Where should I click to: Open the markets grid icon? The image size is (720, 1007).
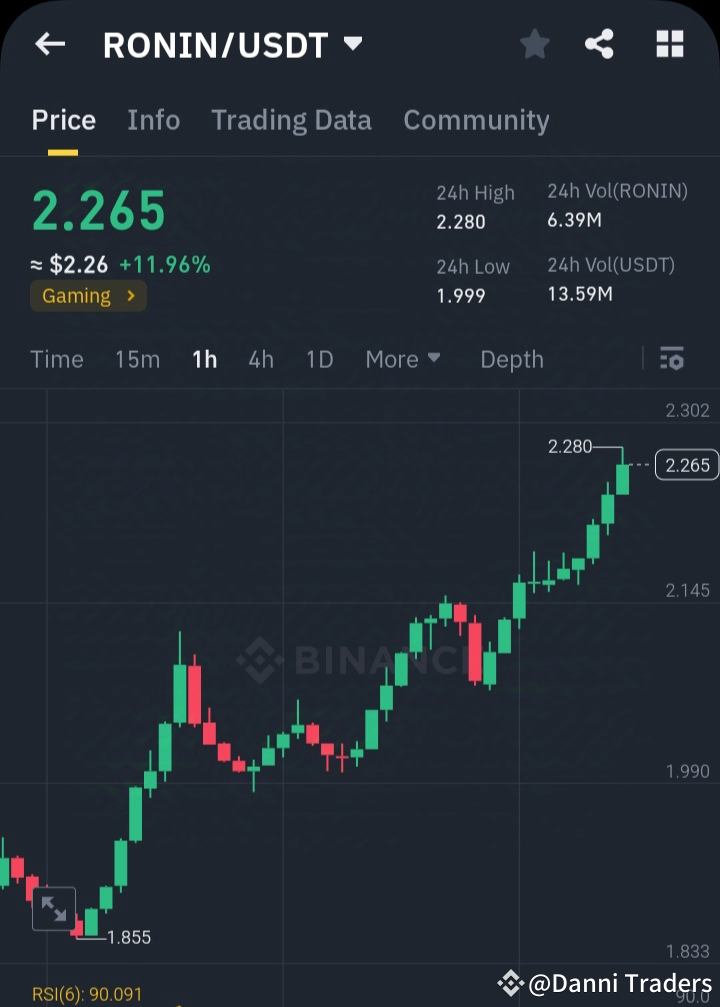[x=668, y=43]
